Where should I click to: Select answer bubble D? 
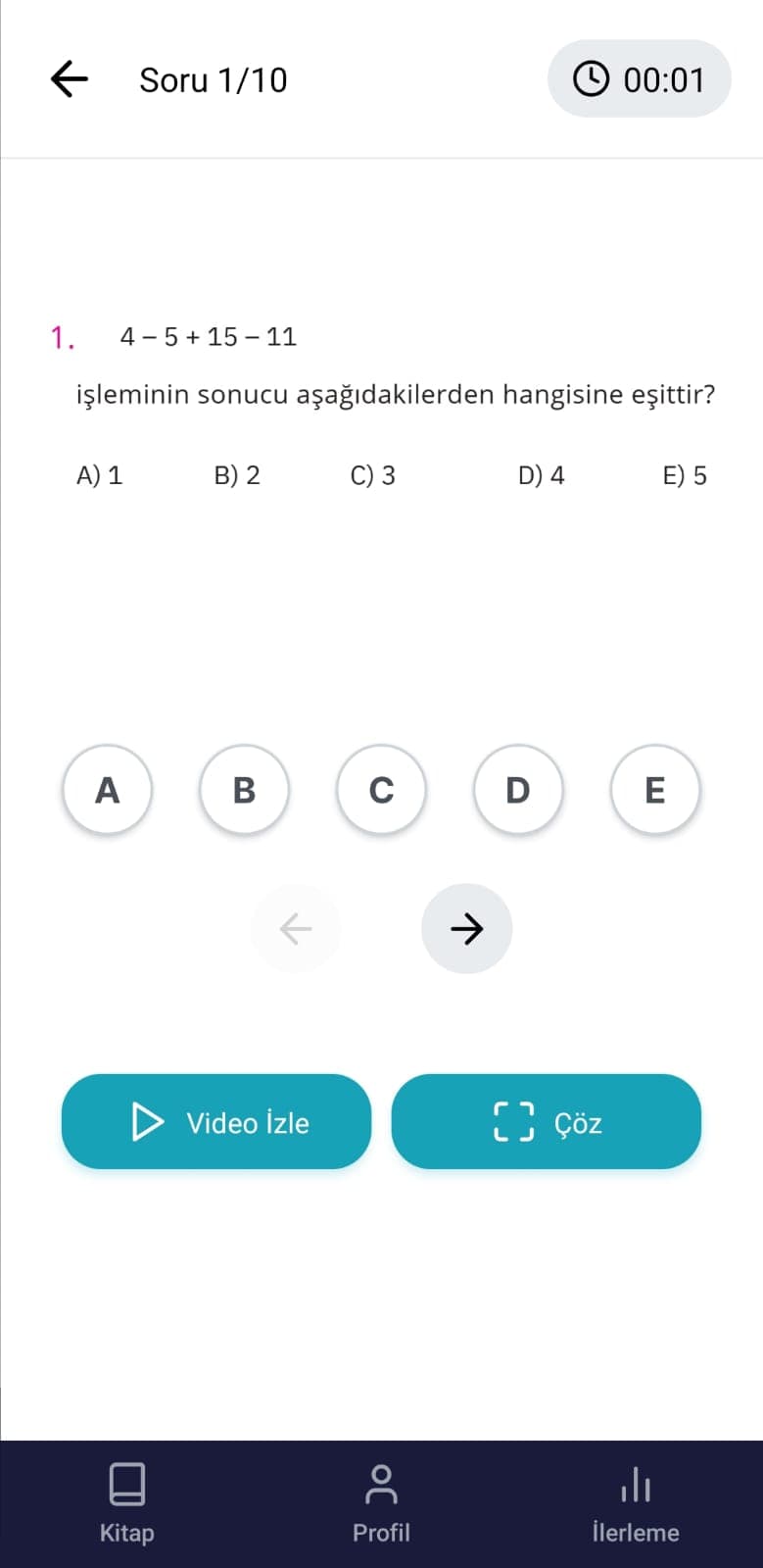point(517,789)
